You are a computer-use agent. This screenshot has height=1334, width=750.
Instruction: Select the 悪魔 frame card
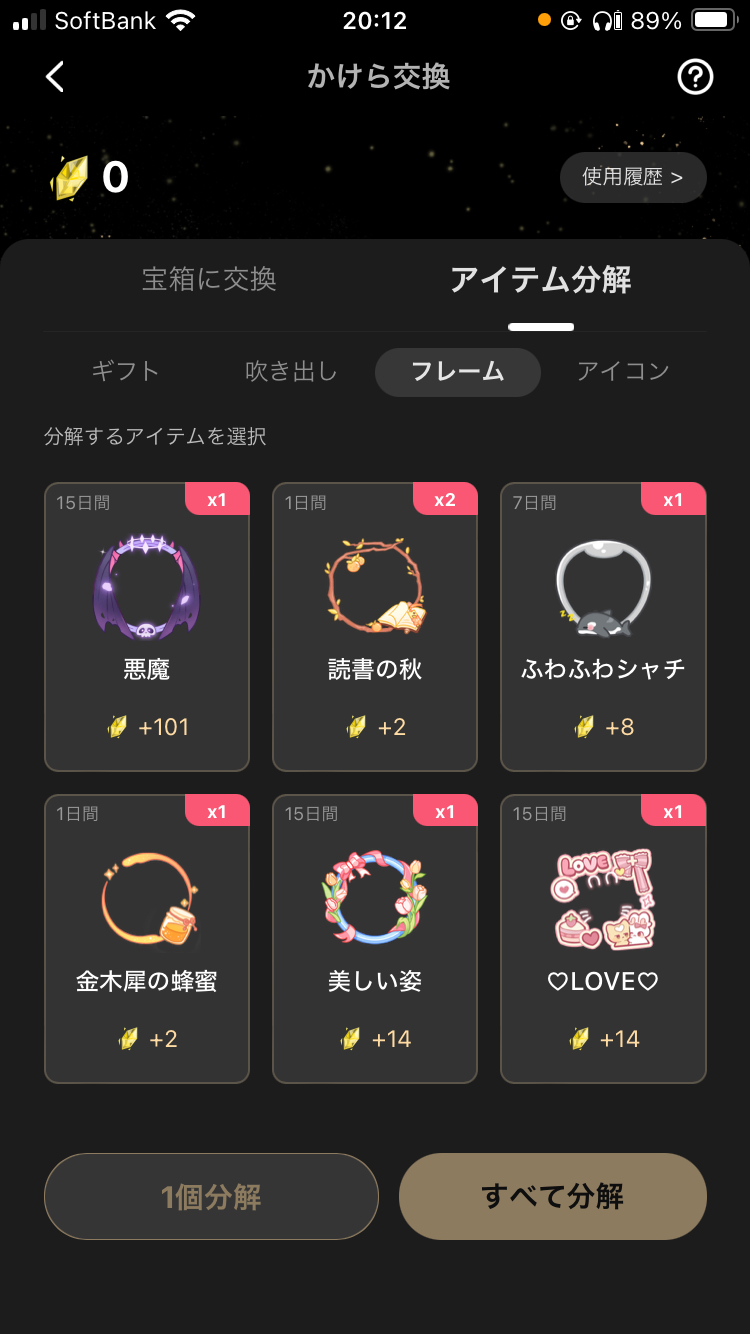point(147,627)
